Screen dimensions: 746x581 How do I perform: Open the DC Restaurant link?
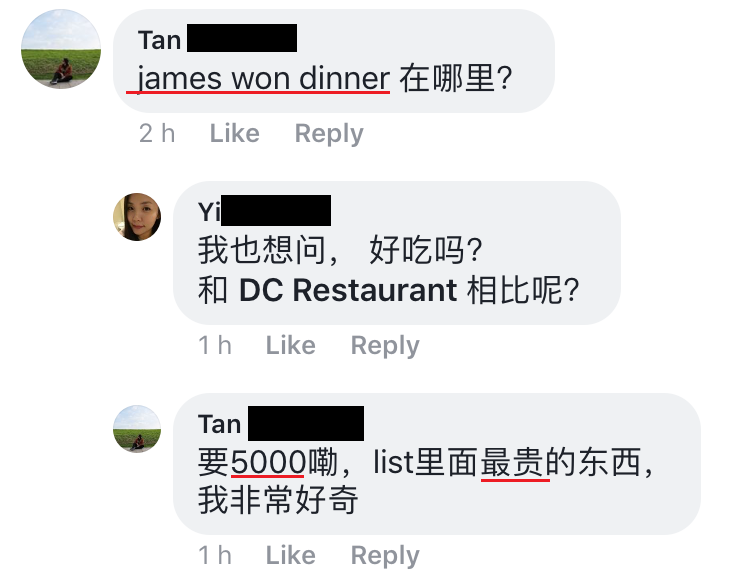(x=347, y=291)
